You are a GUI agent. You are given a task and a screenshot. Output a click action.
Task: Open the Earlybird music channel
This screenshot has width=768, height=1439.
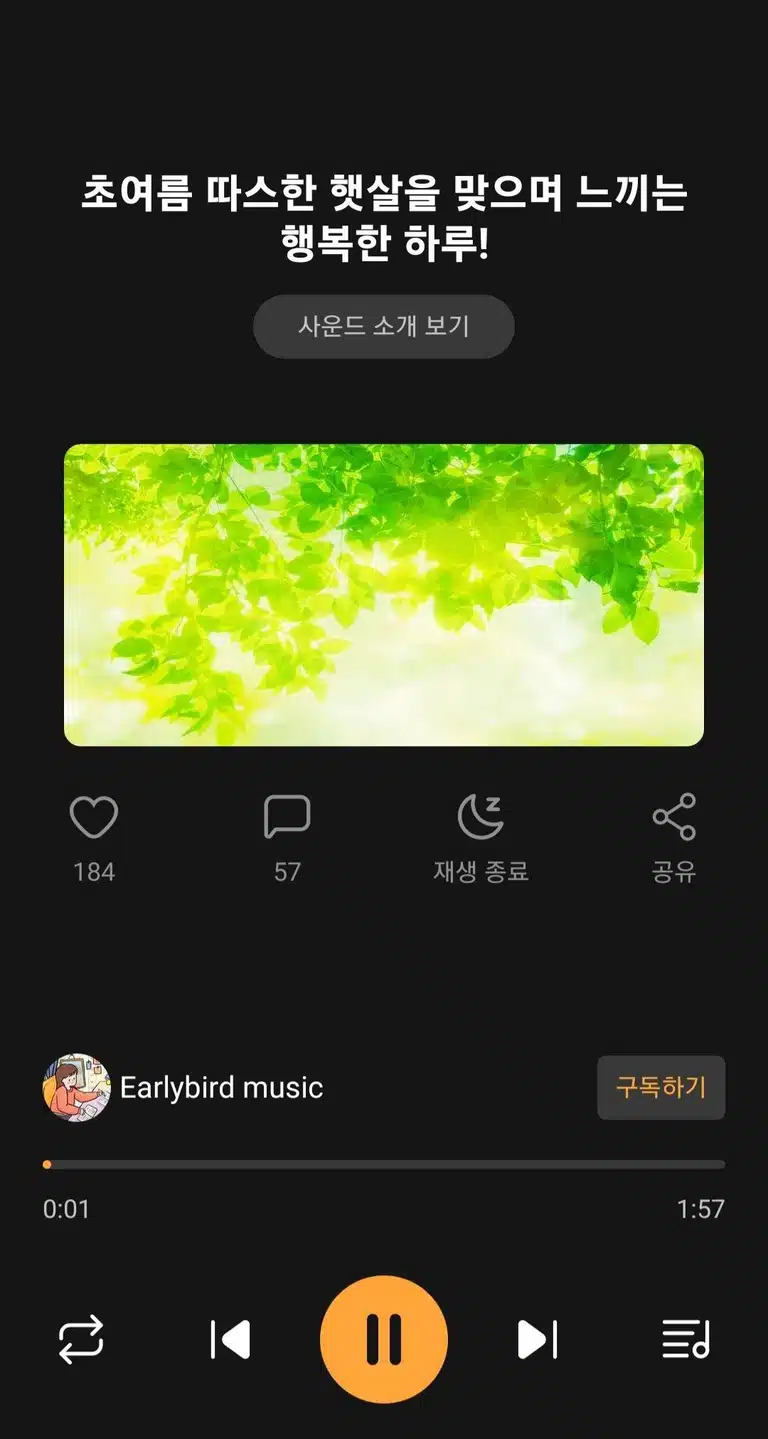point(183,1087)
